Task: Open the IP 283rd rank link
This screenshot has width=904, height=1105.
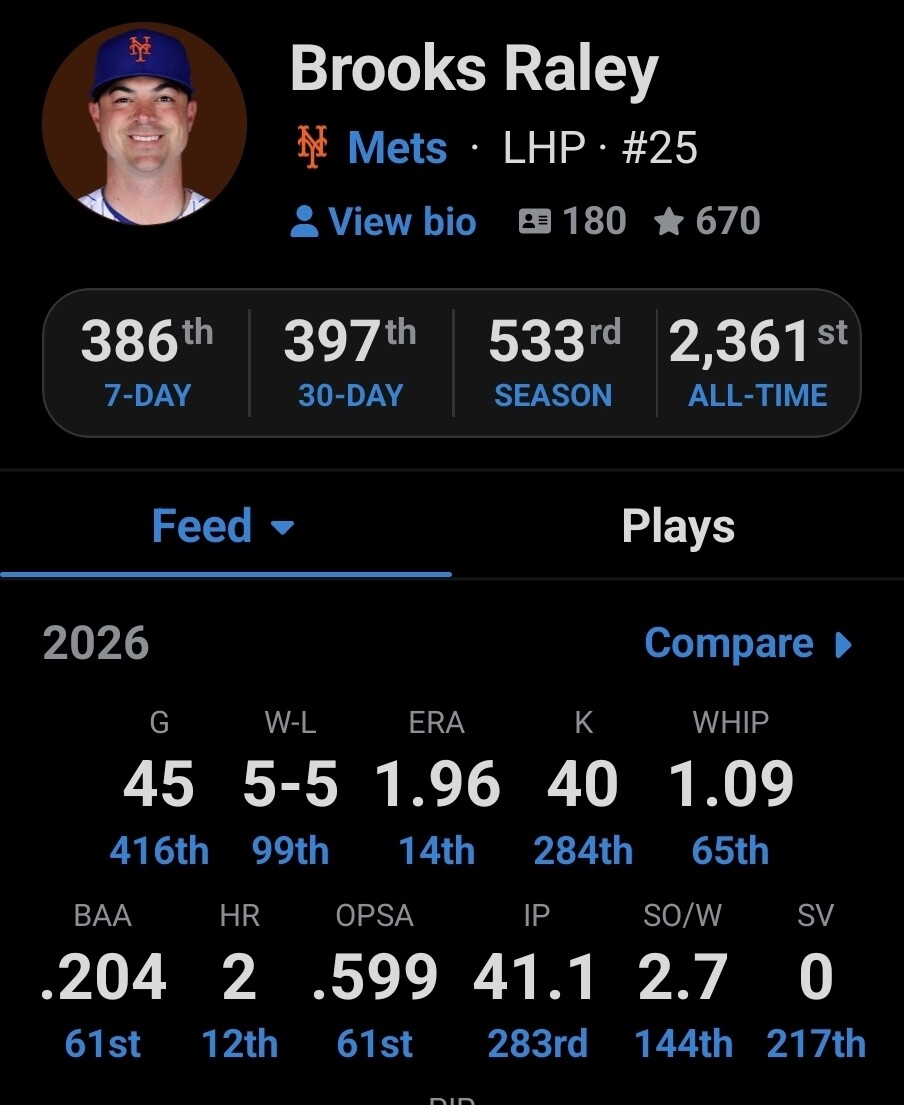Action: (x=537, y=1044)
